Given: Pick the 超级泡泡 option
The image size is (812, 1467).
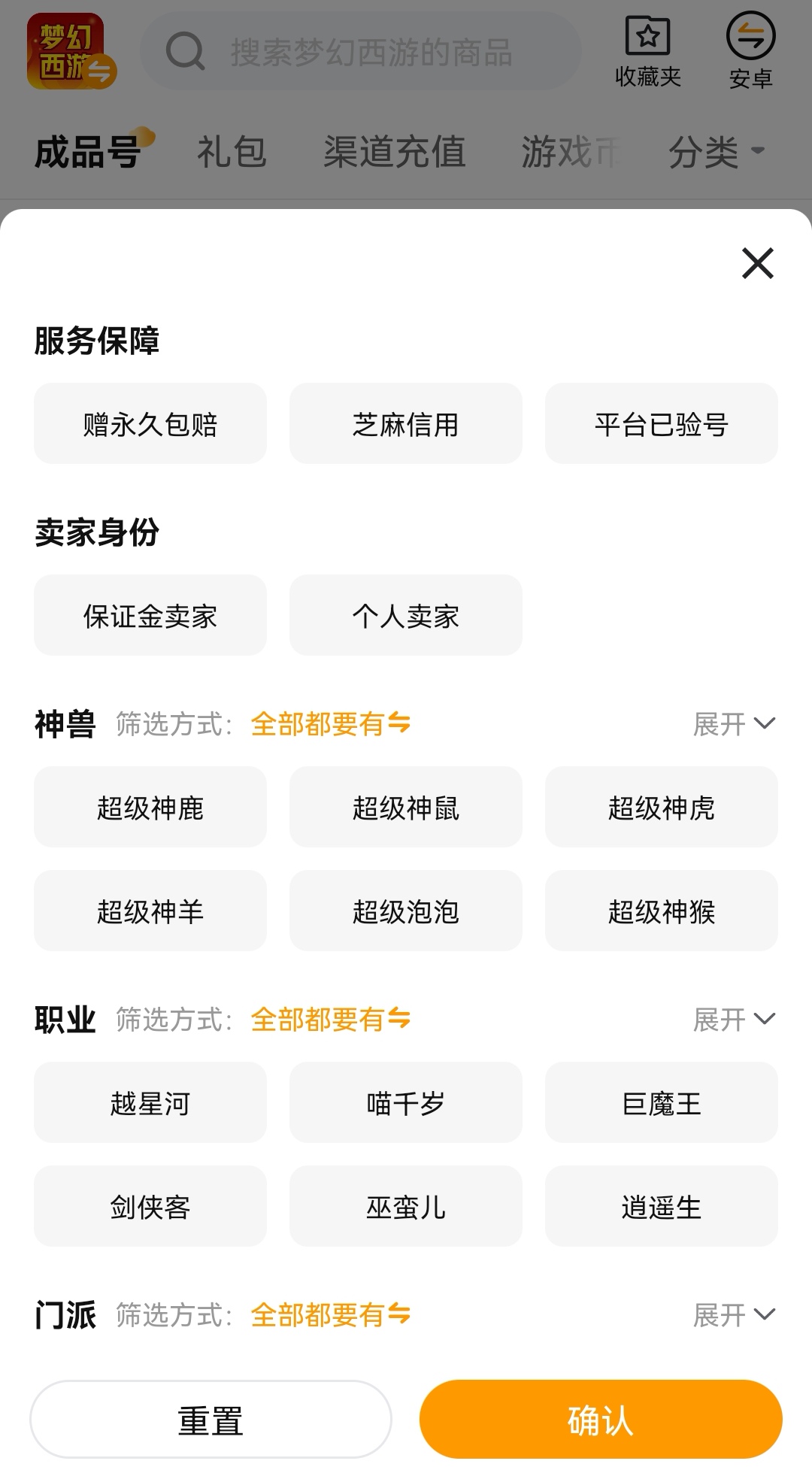Looking at the screenshot, I should point(405,911).
